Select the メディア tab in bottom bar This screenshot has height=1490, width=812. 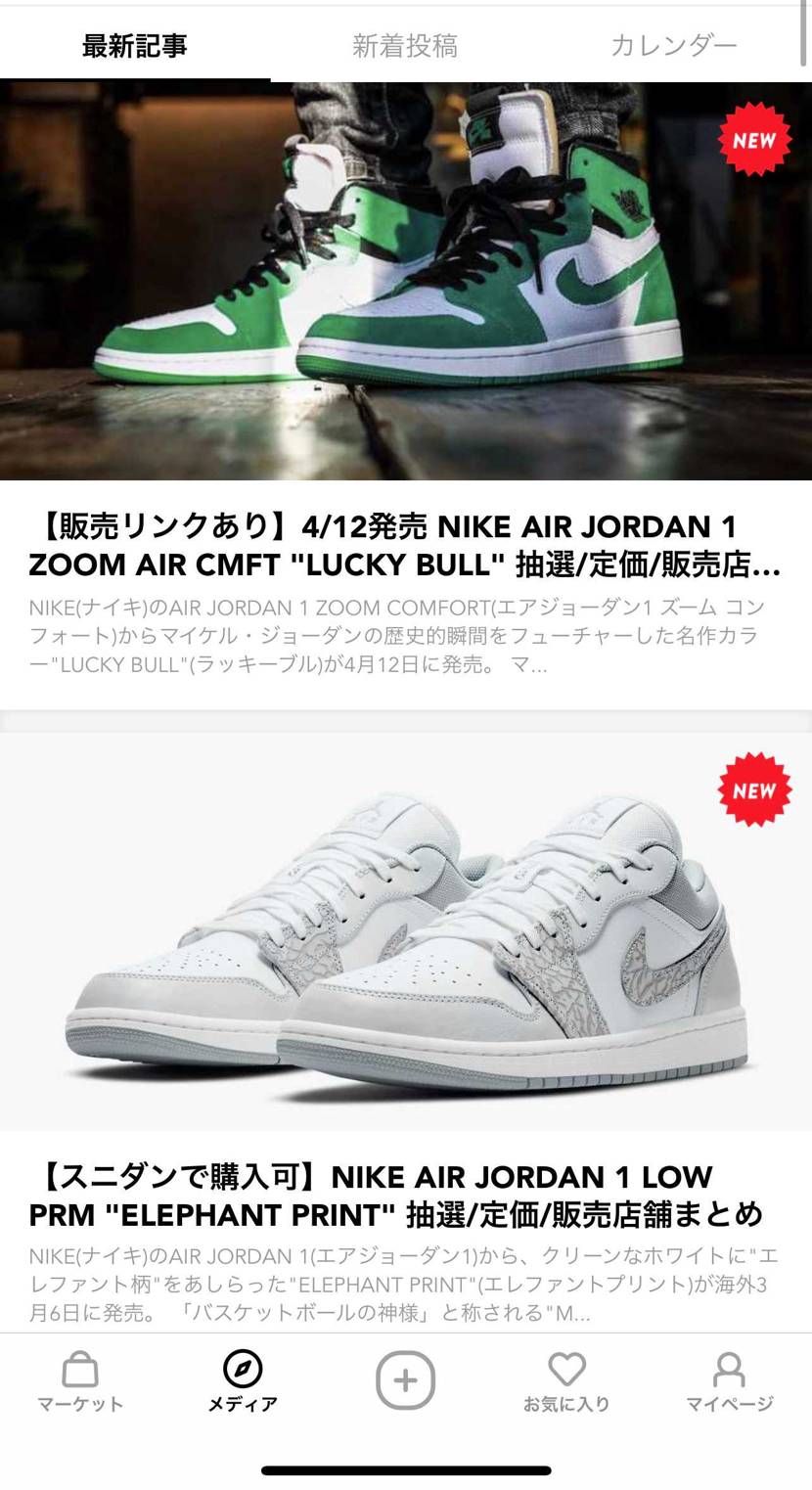coord(243,1381)
